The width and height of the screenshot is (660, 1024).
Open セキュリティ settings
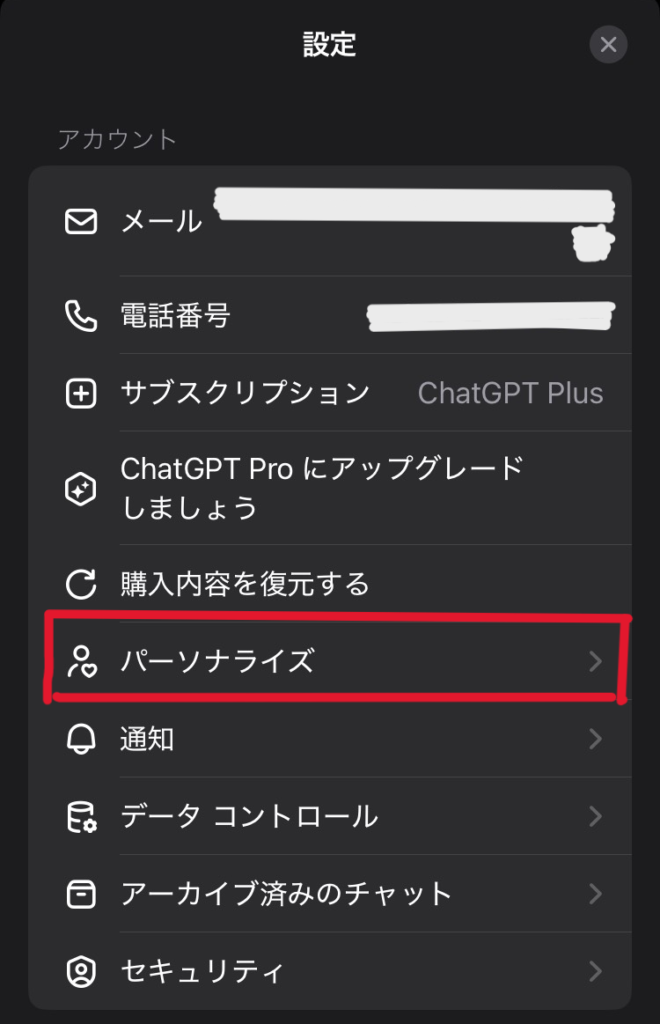pos(330,970)
